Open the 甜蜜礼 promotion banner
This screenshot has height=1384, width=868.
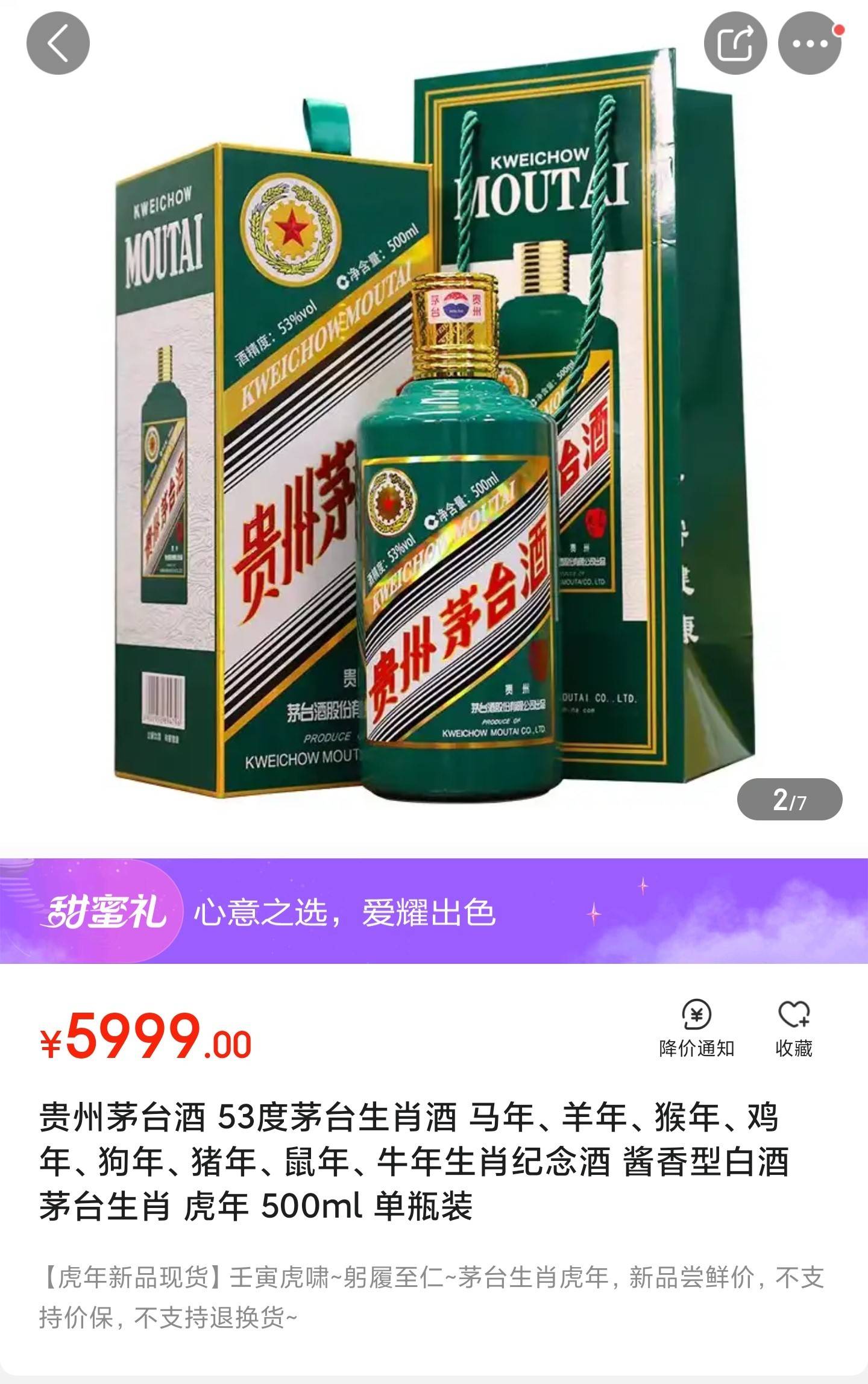pyautogui.click(x=434, y=911)
